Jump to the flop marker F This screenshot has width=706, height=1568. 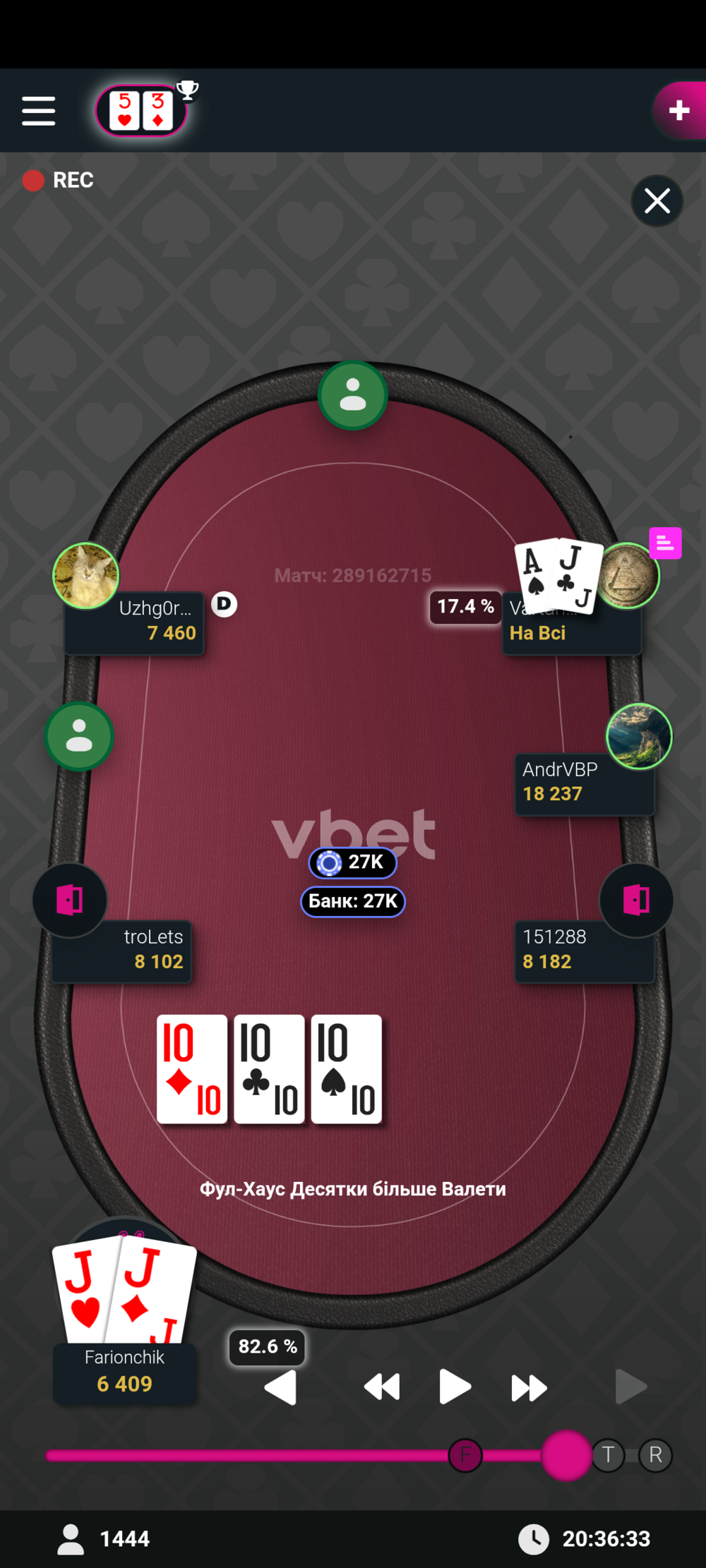465,1455
